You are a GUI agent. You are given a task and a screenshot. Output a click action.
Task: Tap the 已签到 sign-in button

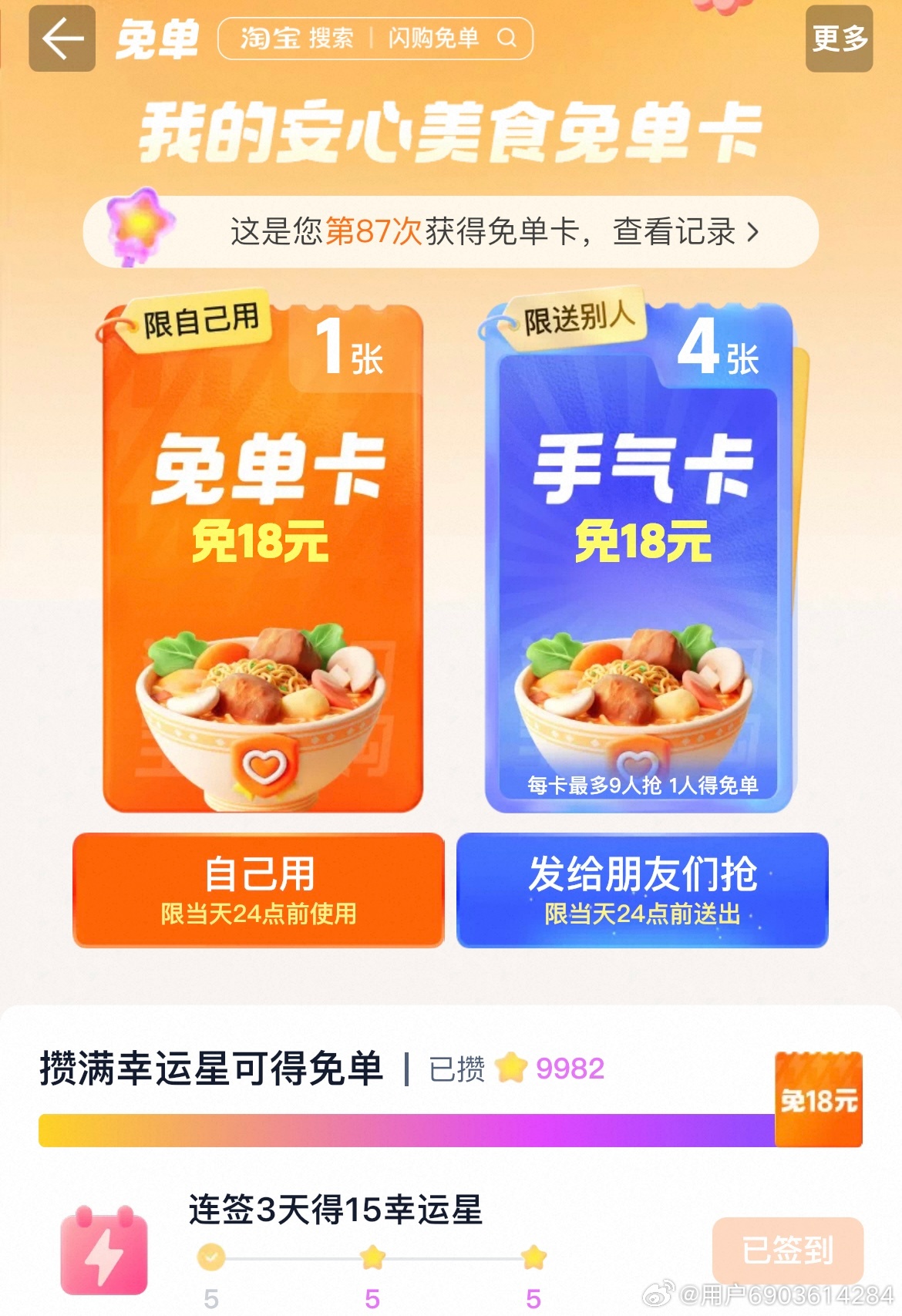click(787, 1250)
